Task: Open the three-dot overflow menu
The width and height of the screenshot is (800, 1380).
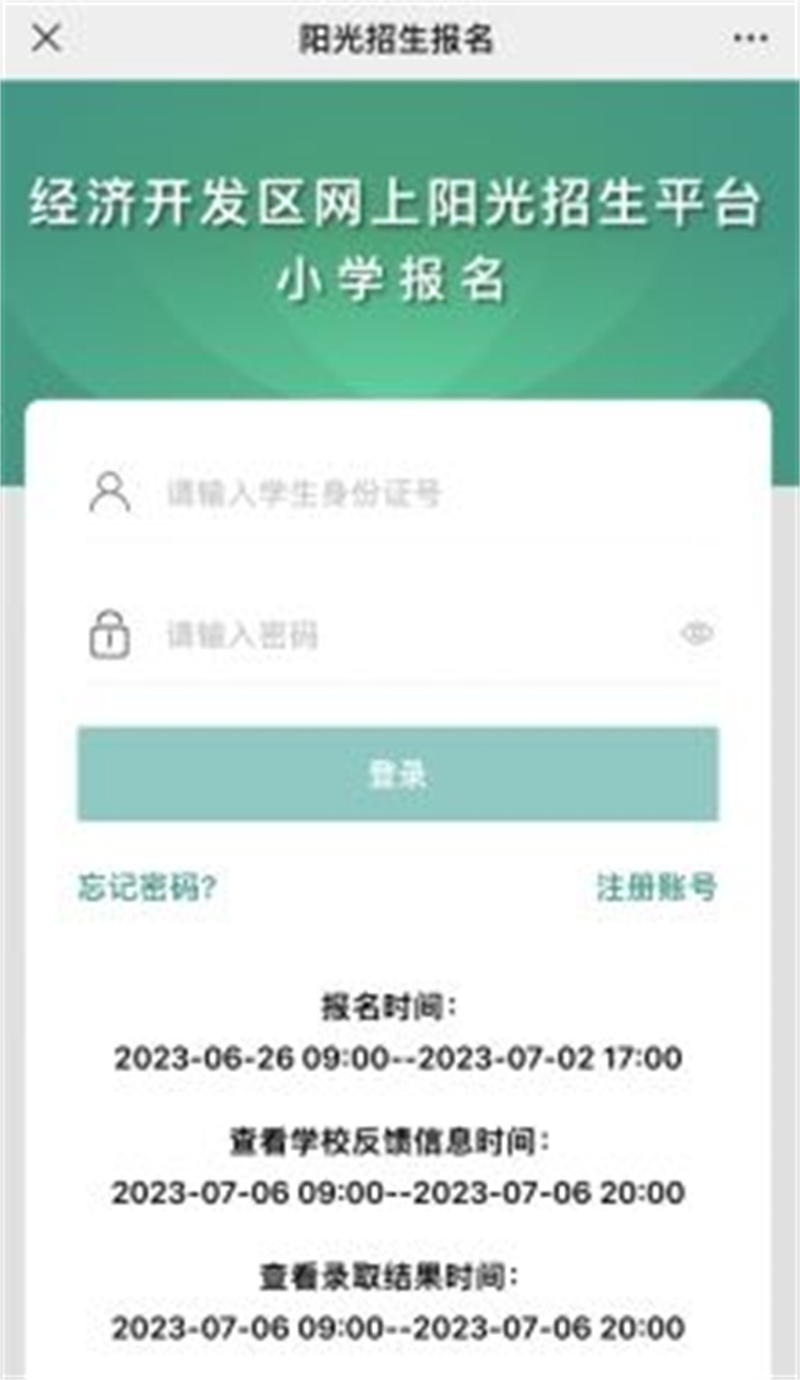Action: point(750,39)
